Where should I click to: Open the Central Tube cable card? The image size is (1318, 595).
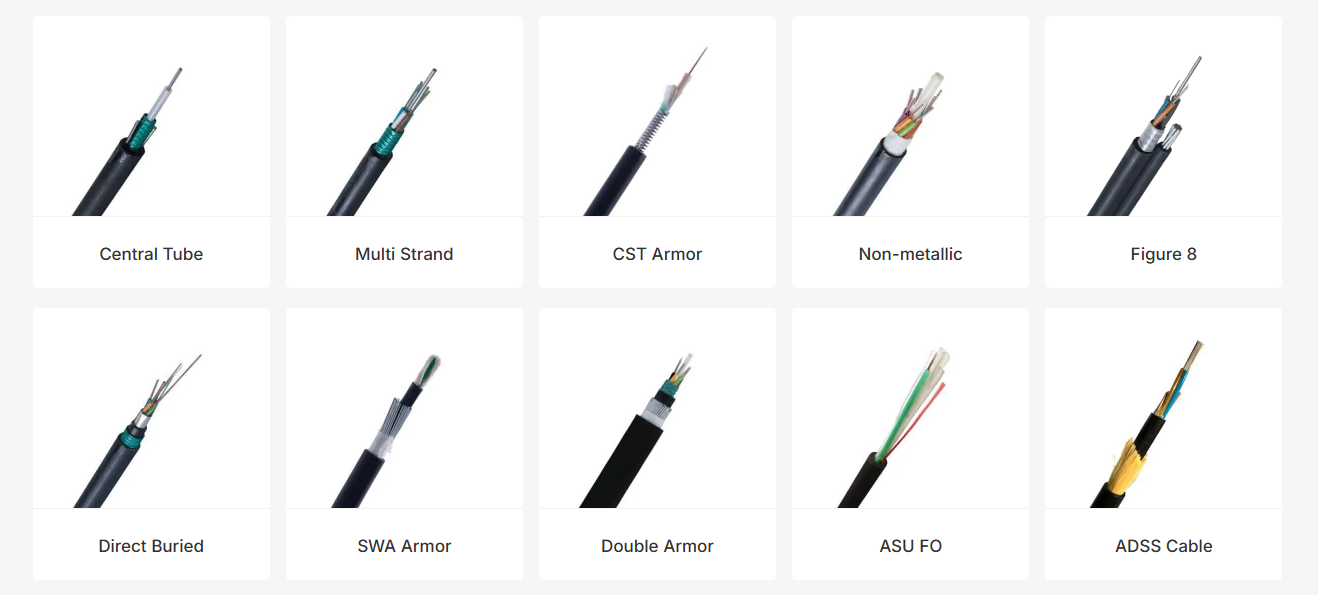pyautogui.click(x=151, y=152)
